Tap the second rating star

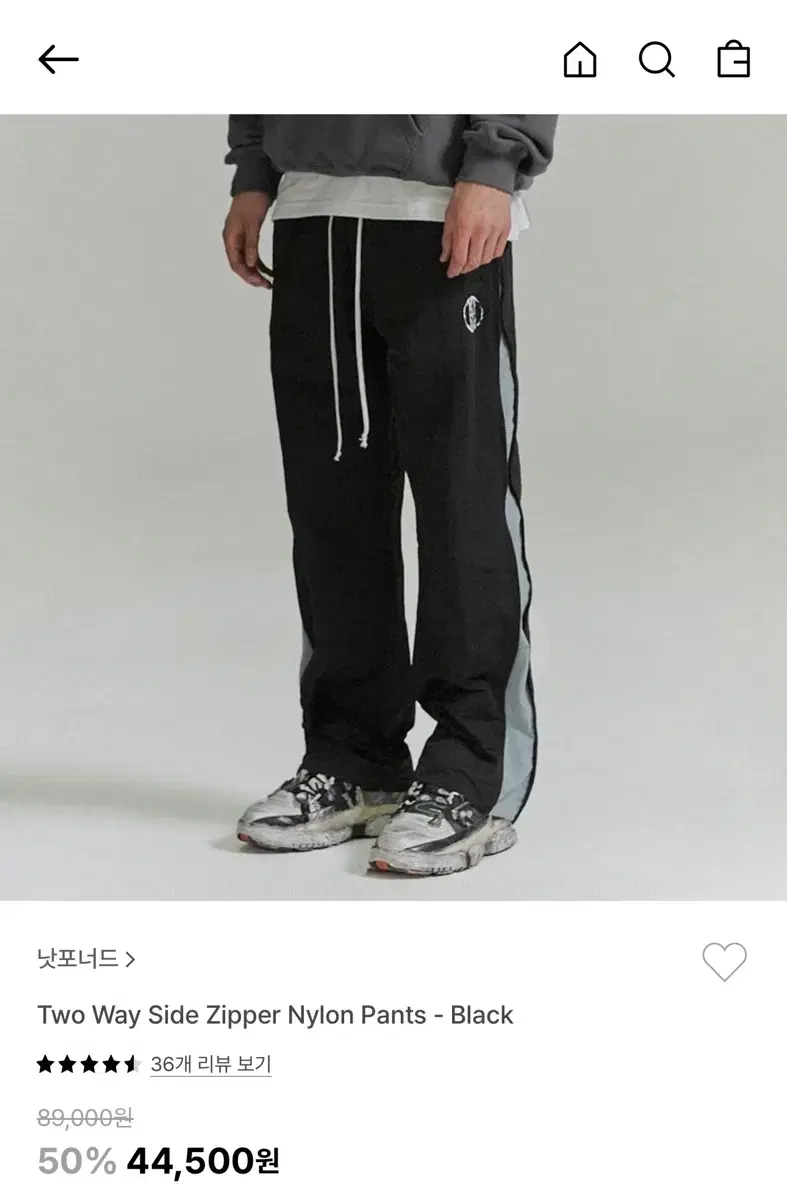click(67, 1064)
